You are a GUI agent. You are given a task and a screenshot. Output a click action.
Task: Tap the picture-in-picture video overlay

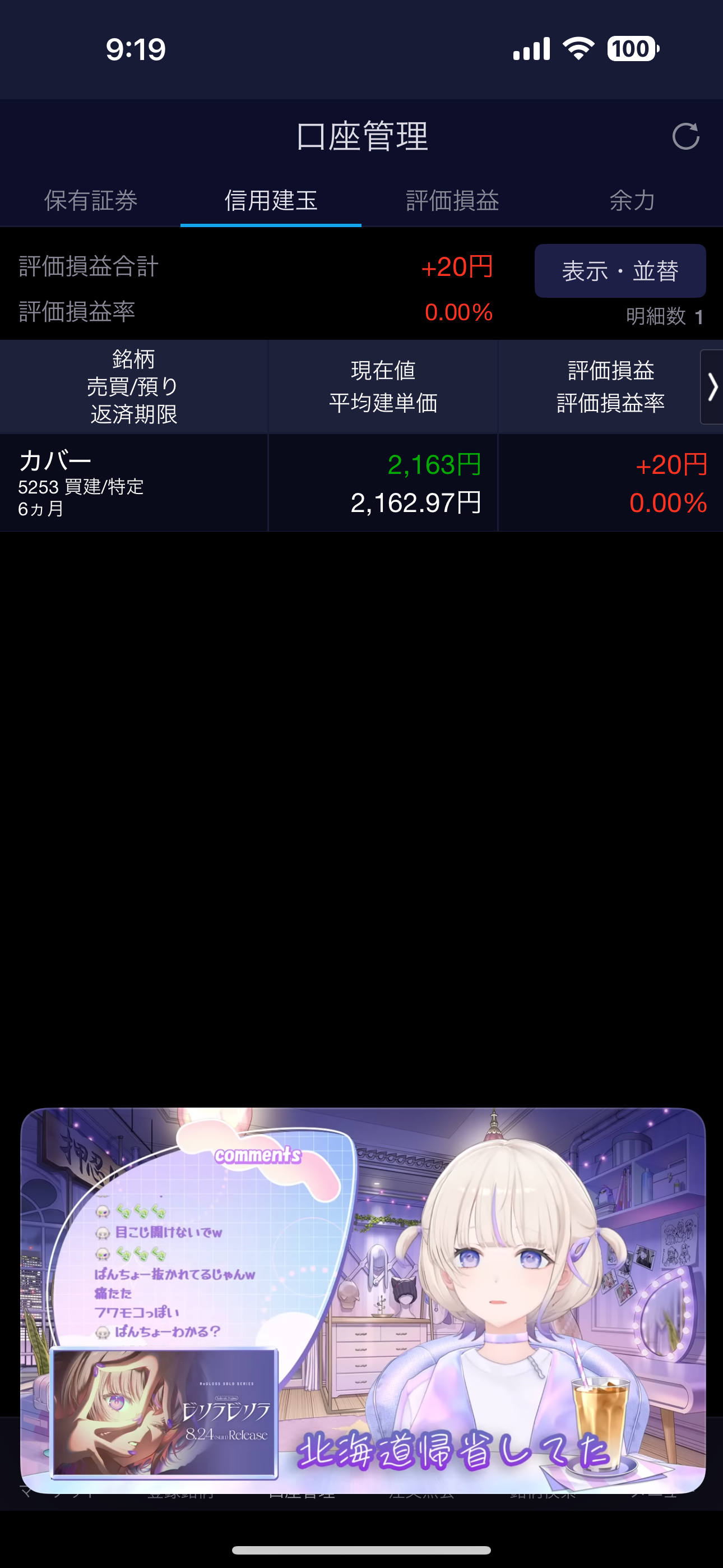click(363, 1301)
